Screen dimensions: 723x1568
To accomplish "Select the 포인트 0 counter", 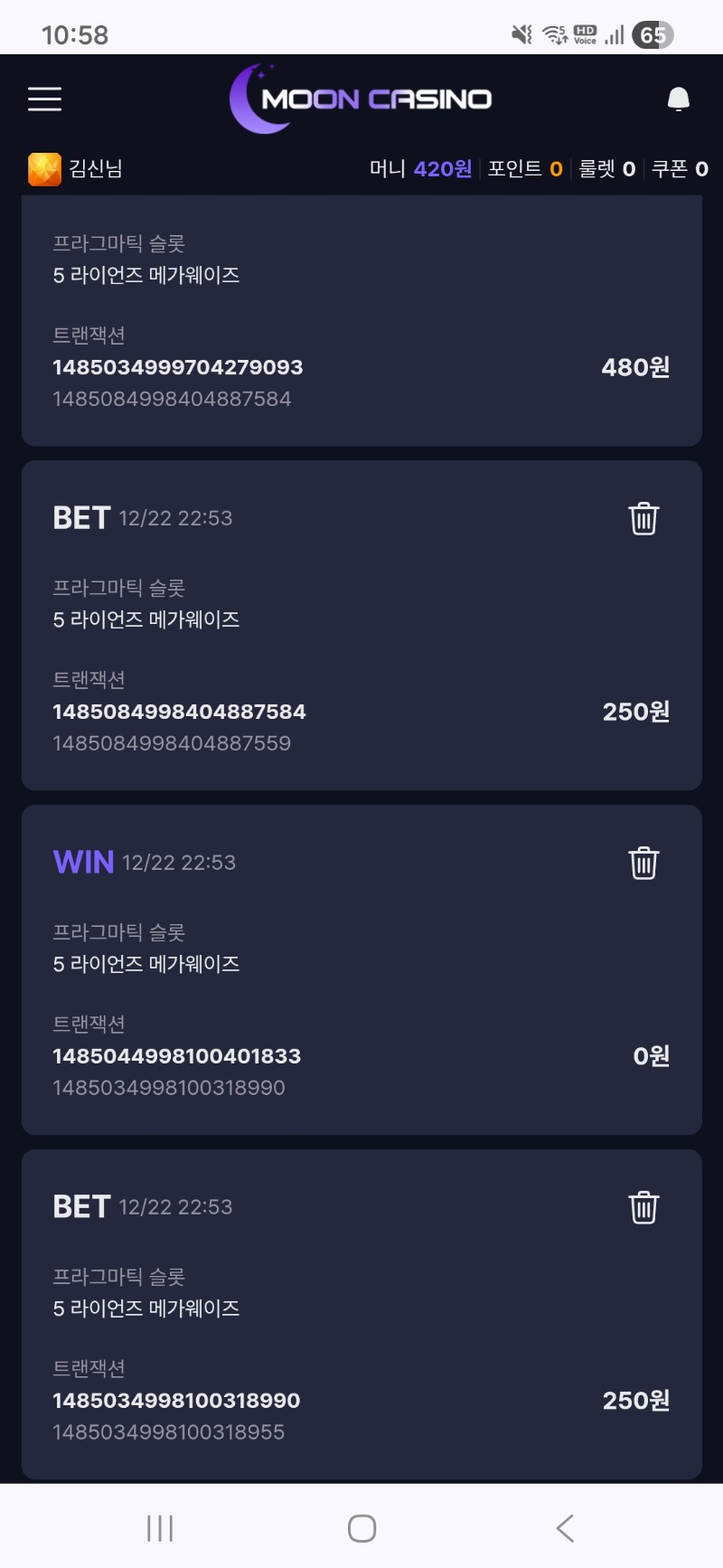I will (x=524, y=168).
